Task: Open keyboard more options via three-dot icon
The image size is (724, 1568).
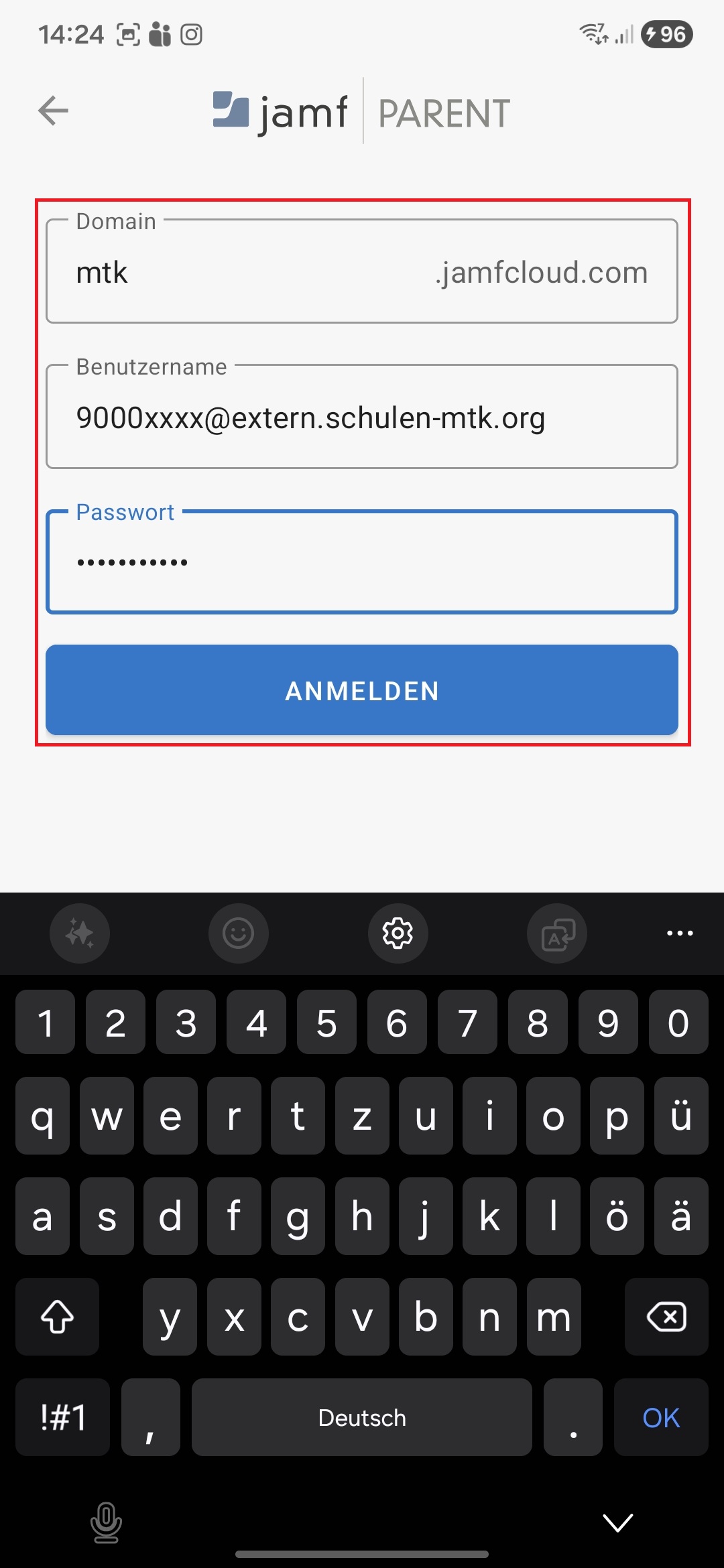Action: coord(679,933)
